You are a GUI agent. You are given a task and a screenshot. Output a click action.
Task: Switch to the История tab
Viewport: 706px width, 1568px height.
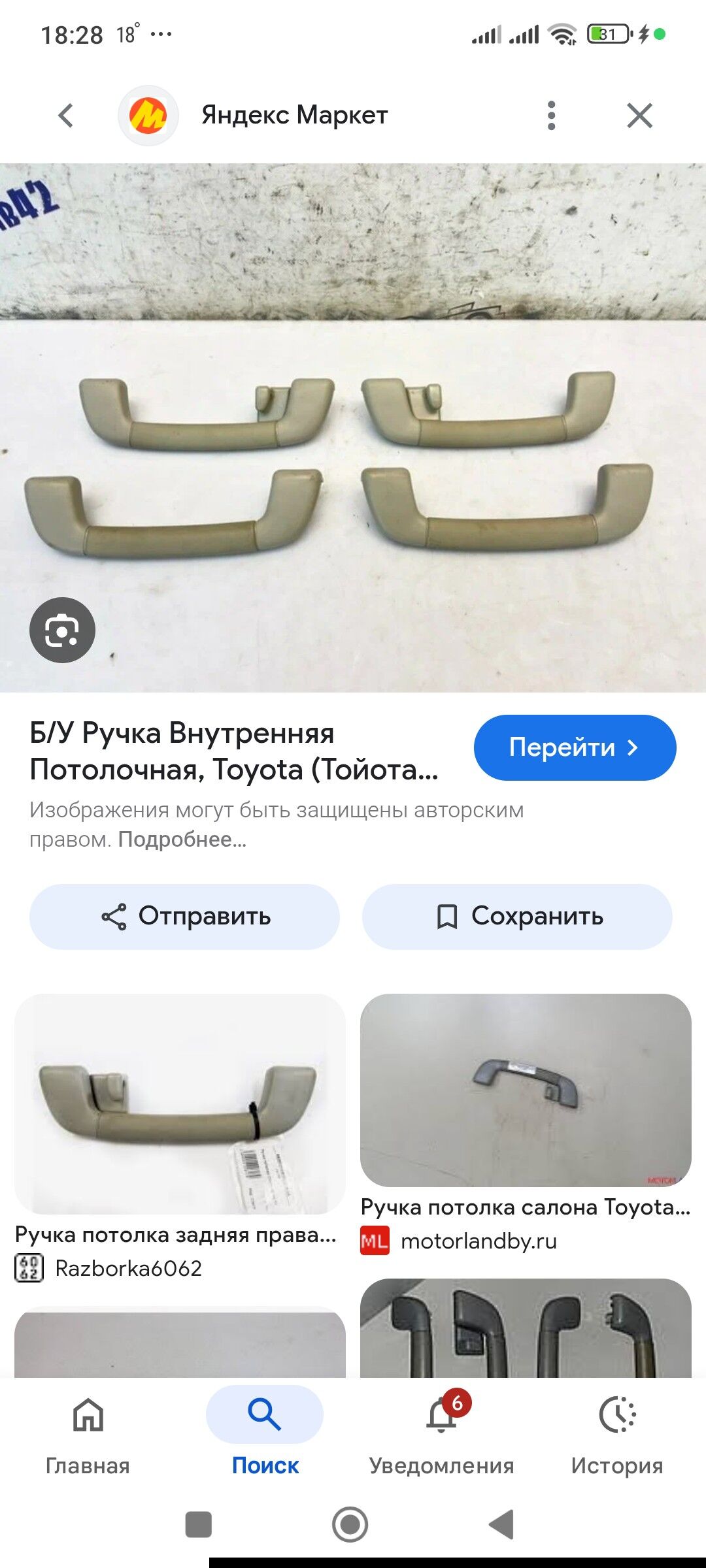pyautogui.click(x=617, y=1432)
